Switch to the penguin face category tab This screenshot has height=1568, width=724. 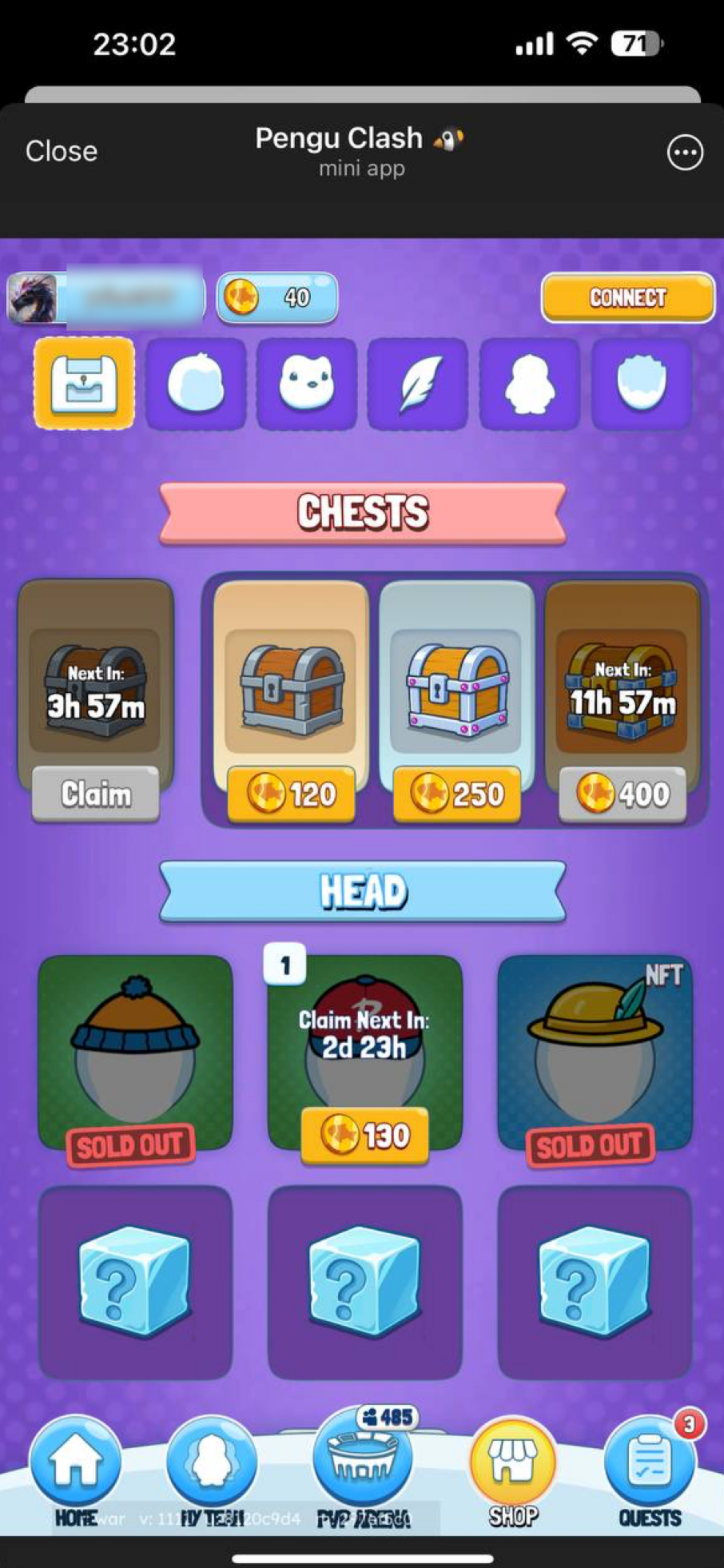click(x=307, y=384)
